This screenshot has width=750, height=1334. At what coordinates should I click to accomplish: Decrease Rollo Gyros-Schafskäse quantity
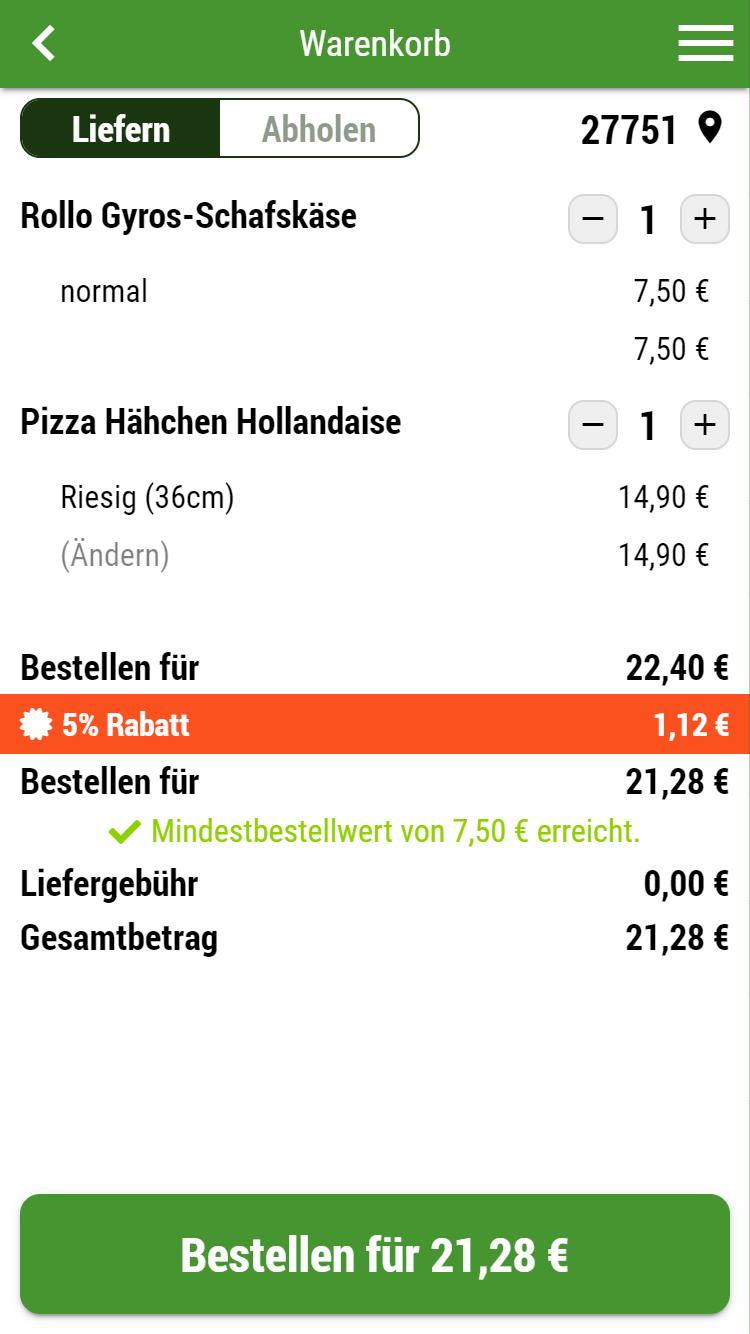593,219
